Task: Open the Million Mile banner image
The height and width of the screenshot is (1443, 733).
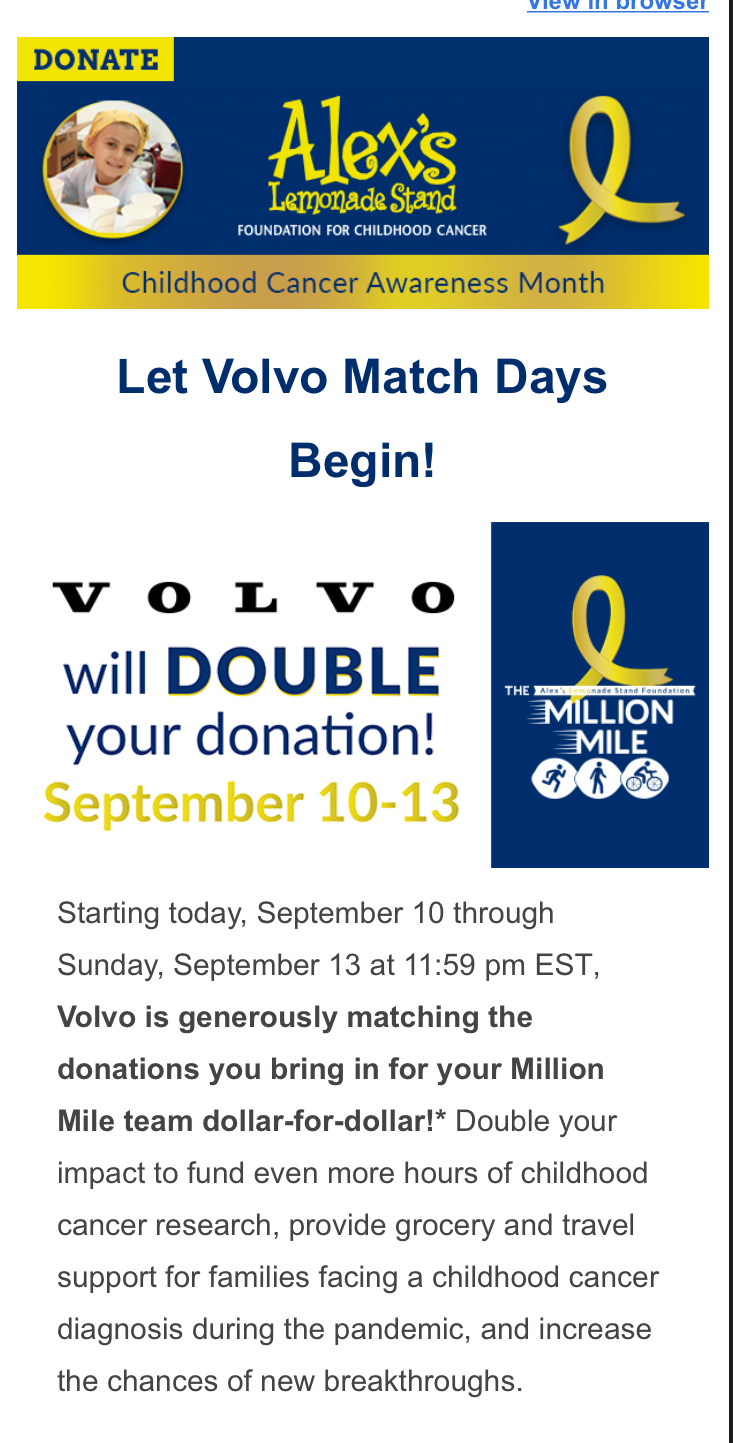Action: [599, 695]
